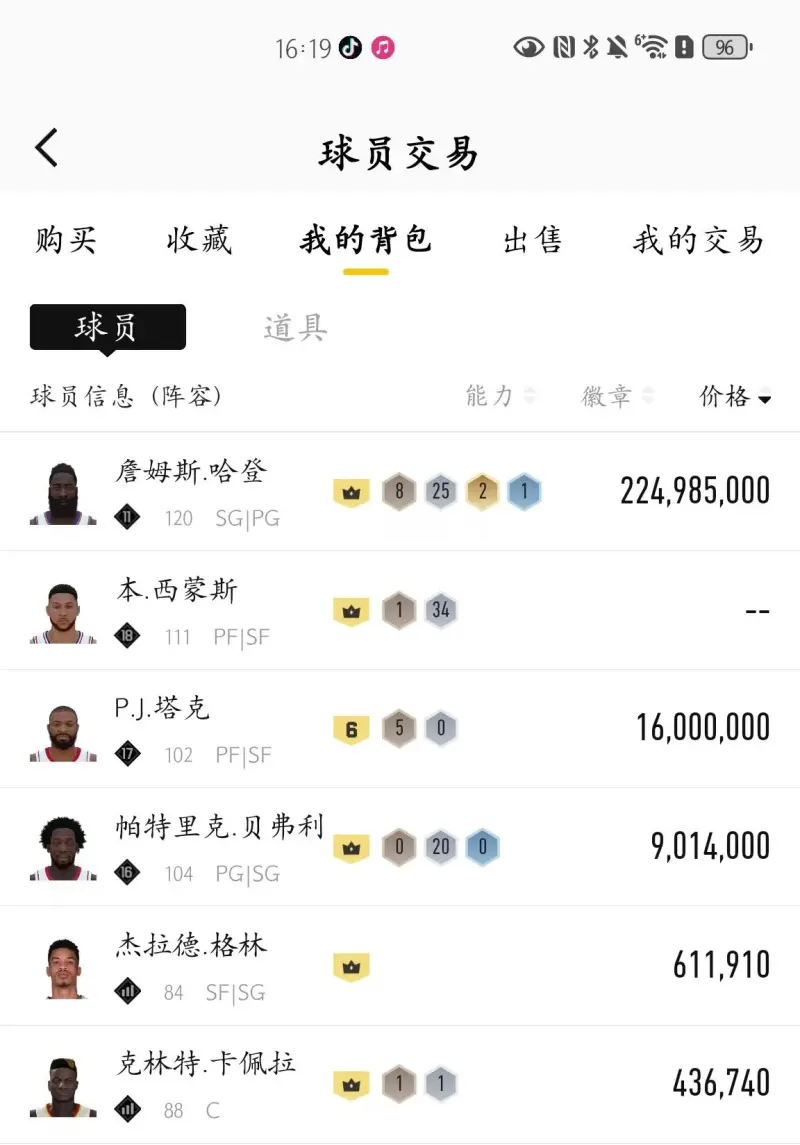The image size is (800, 1145).
Task: Switch to the 收藏 tab
Action: [x=199, y=241]
